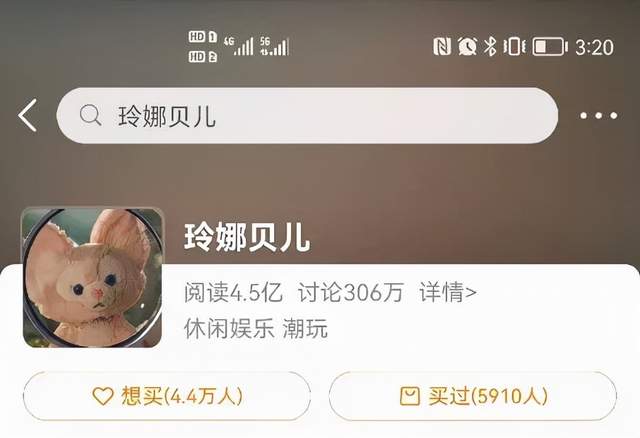Open the 玲娜贝儿 topic avatar image

[x=92, y=278]
